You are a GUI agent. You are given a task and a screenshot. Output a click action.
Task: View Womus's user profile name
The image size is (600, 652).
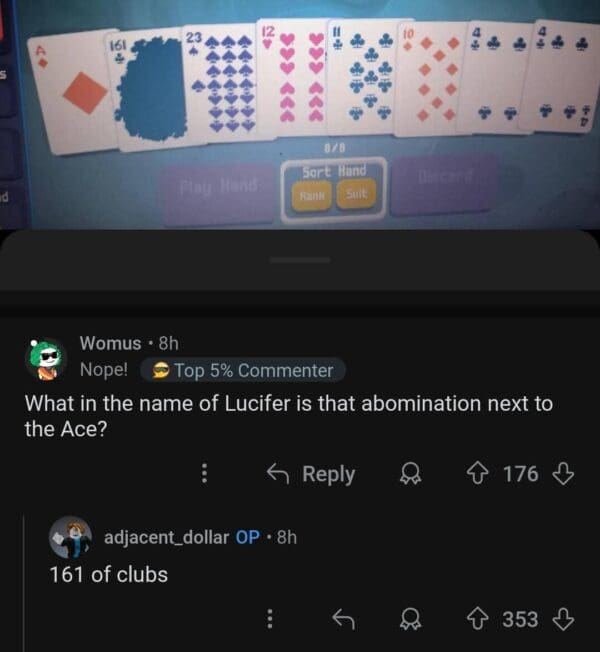point(110,344)
